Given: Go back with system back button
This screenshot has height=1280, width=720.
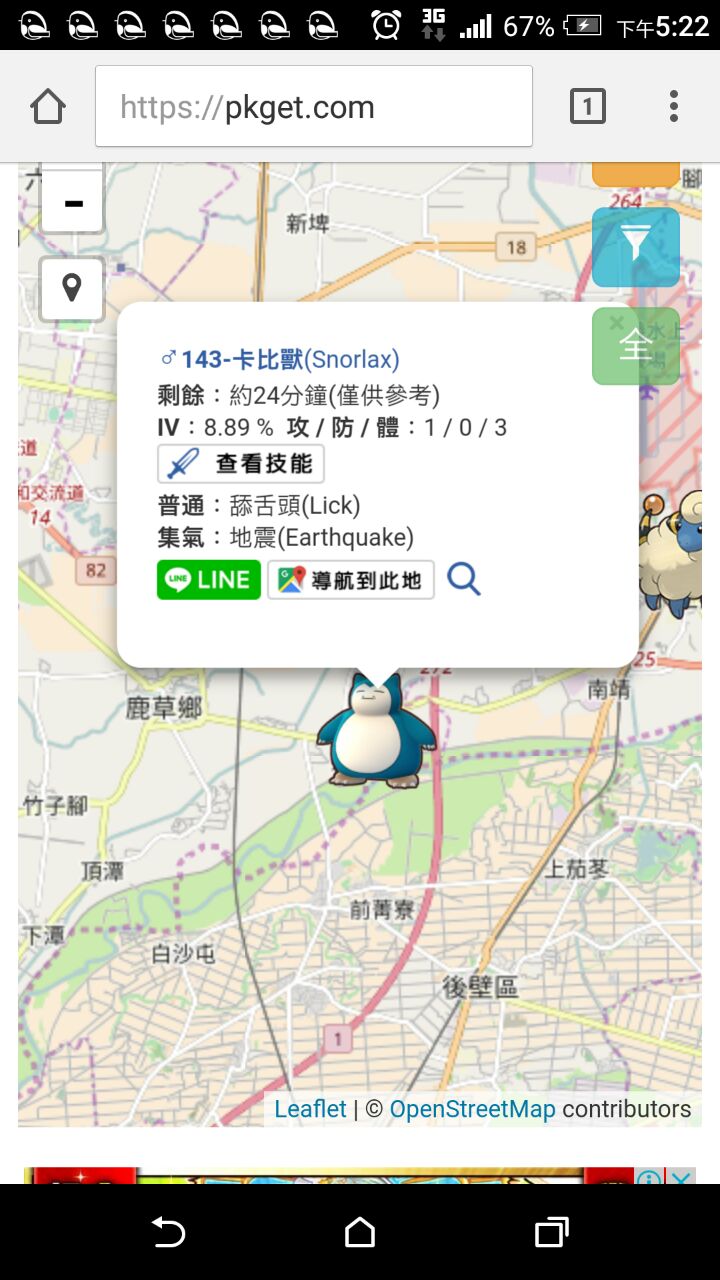Looking at the screenshot, I should tap(168, 1232).
